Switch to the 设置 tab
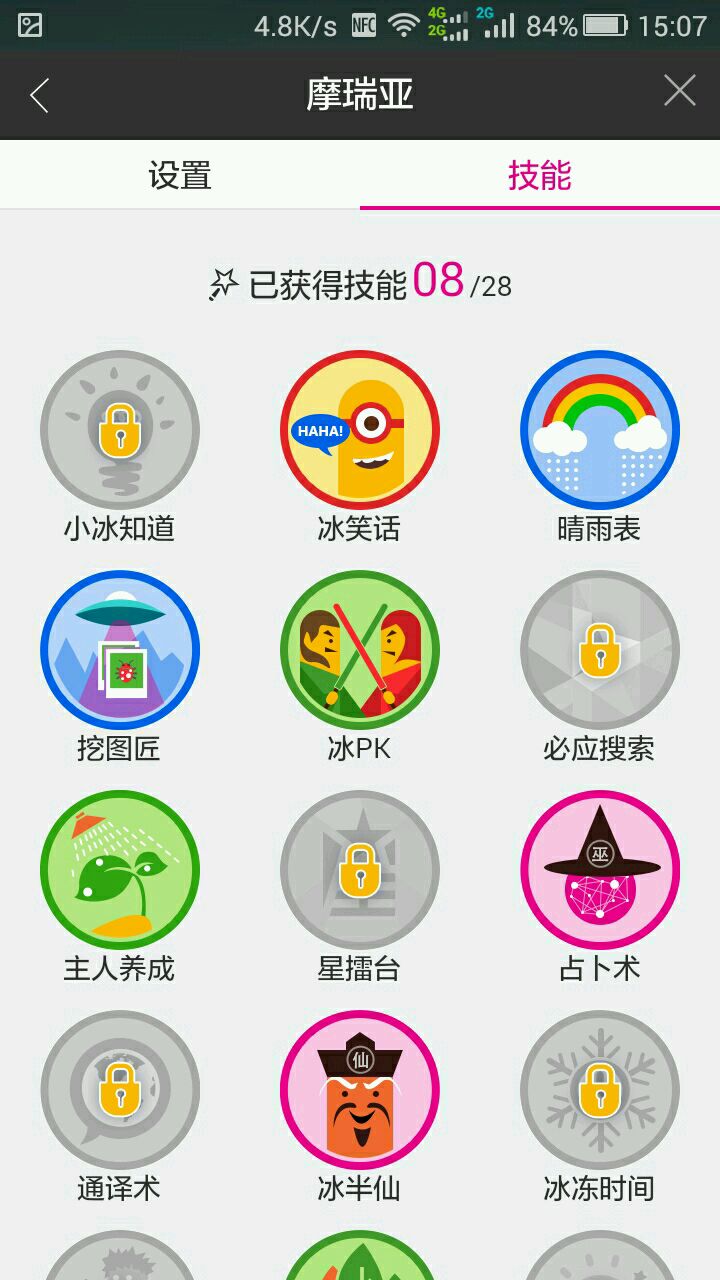The width and height of the screenshot is (720, 1280). pos(180,176)
